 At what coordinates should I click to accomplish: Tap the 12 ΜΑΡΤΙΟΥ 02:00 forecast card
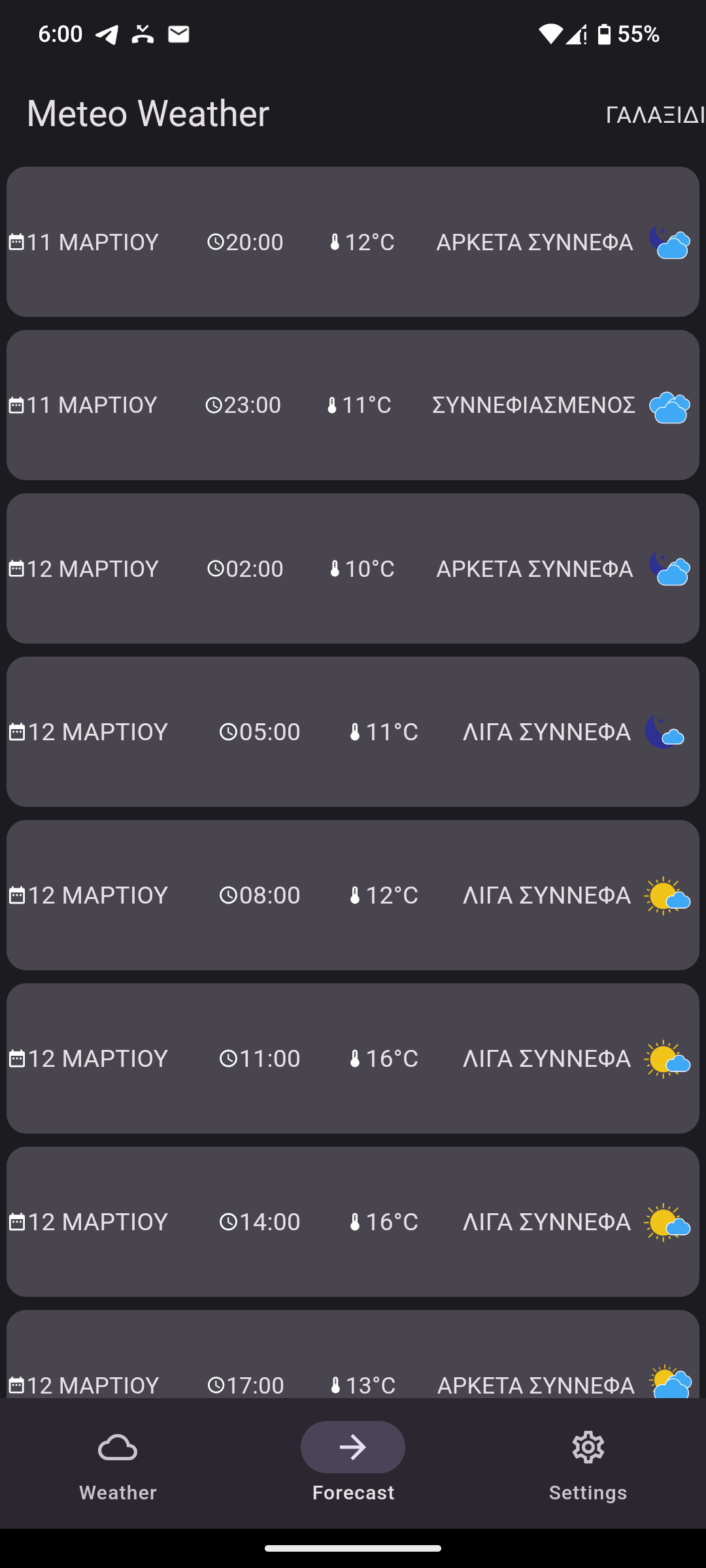click(x=353, y=568)
